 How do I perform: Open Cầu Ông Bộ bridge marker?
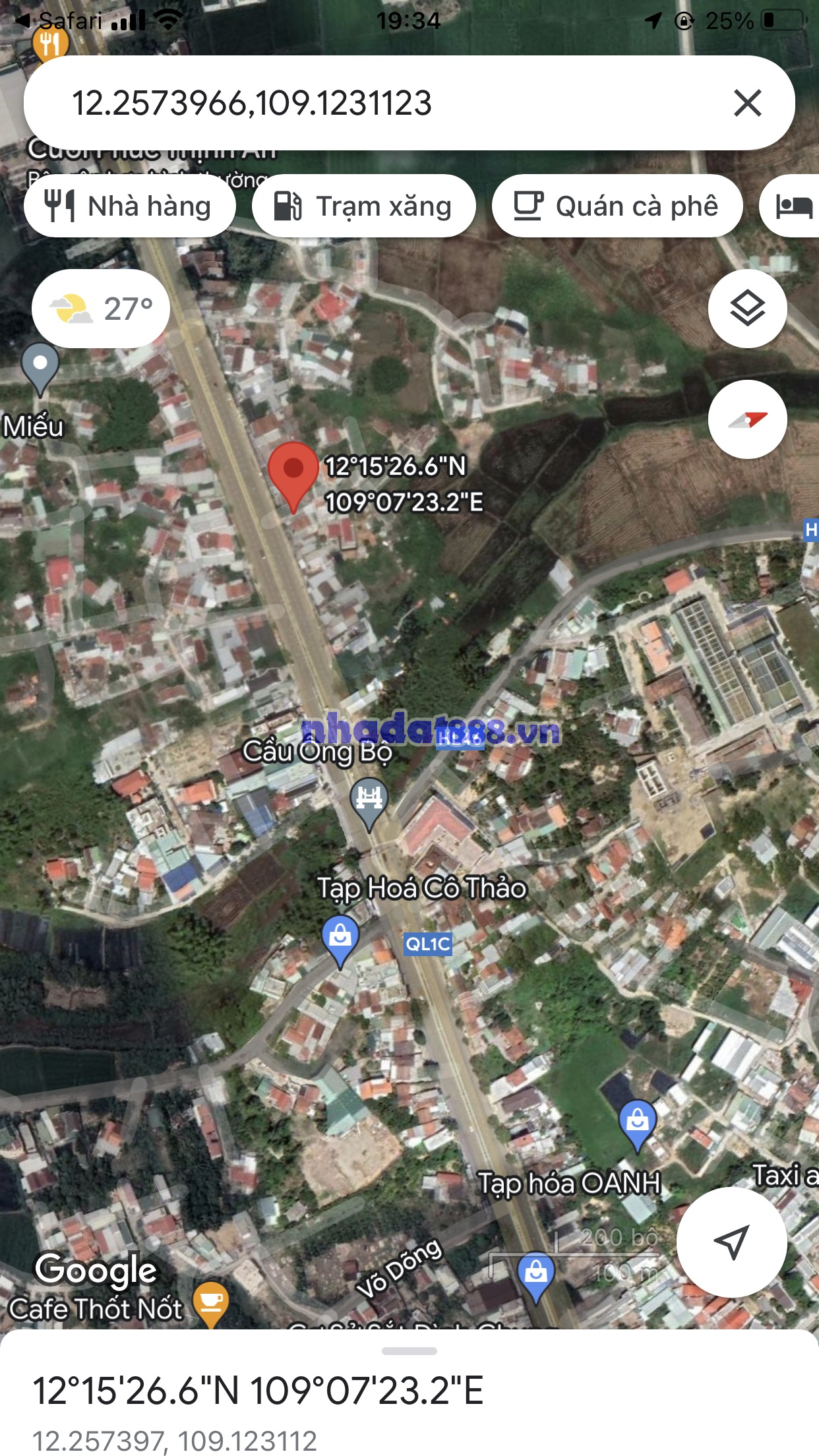tap(369, 799)
